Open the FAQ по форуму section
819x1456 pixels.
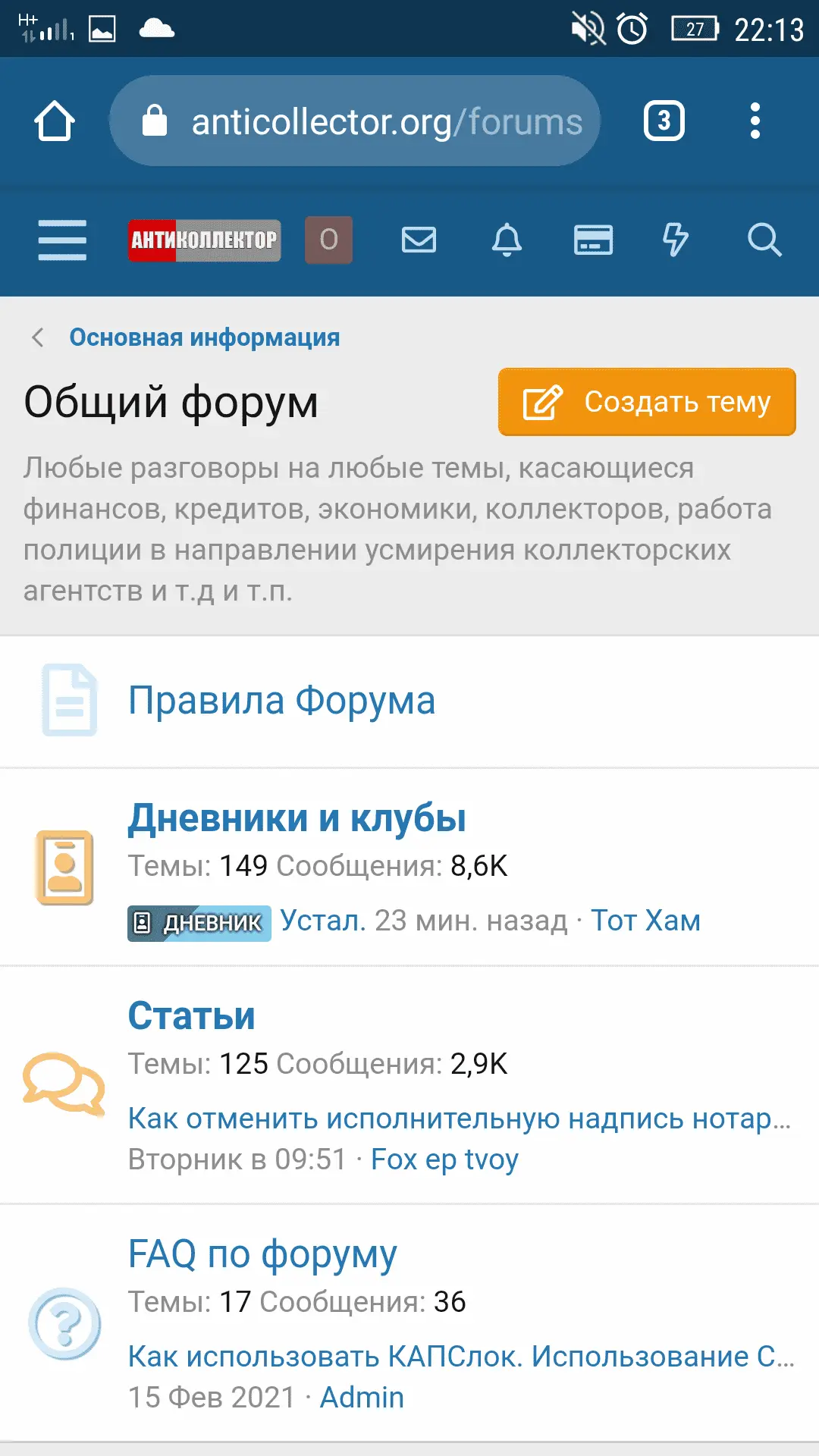pos(262,1254)
